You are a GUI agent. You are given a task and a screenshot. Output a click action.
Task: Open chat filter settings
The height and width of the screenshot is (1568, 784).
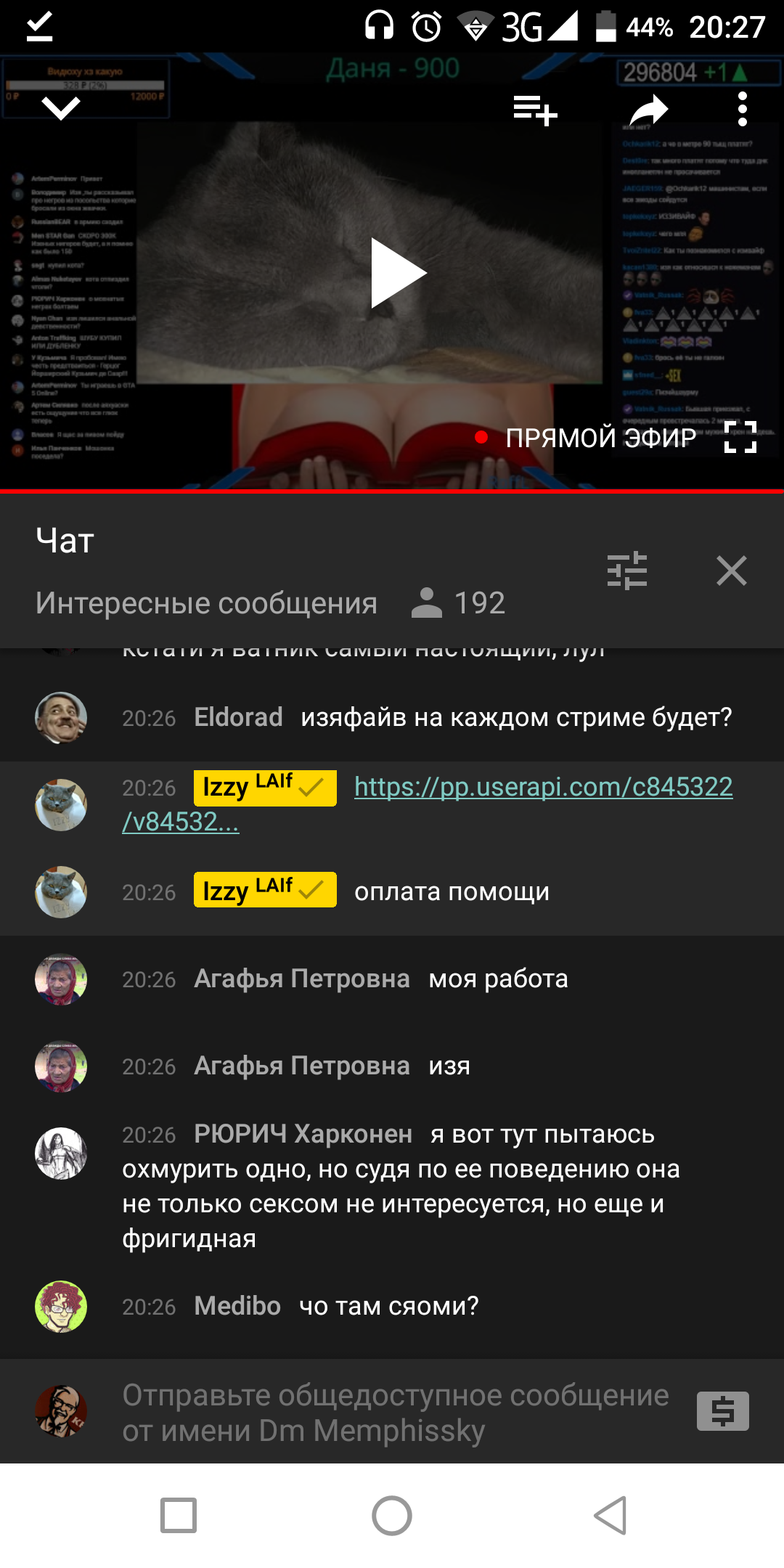(x=627, y=571)
